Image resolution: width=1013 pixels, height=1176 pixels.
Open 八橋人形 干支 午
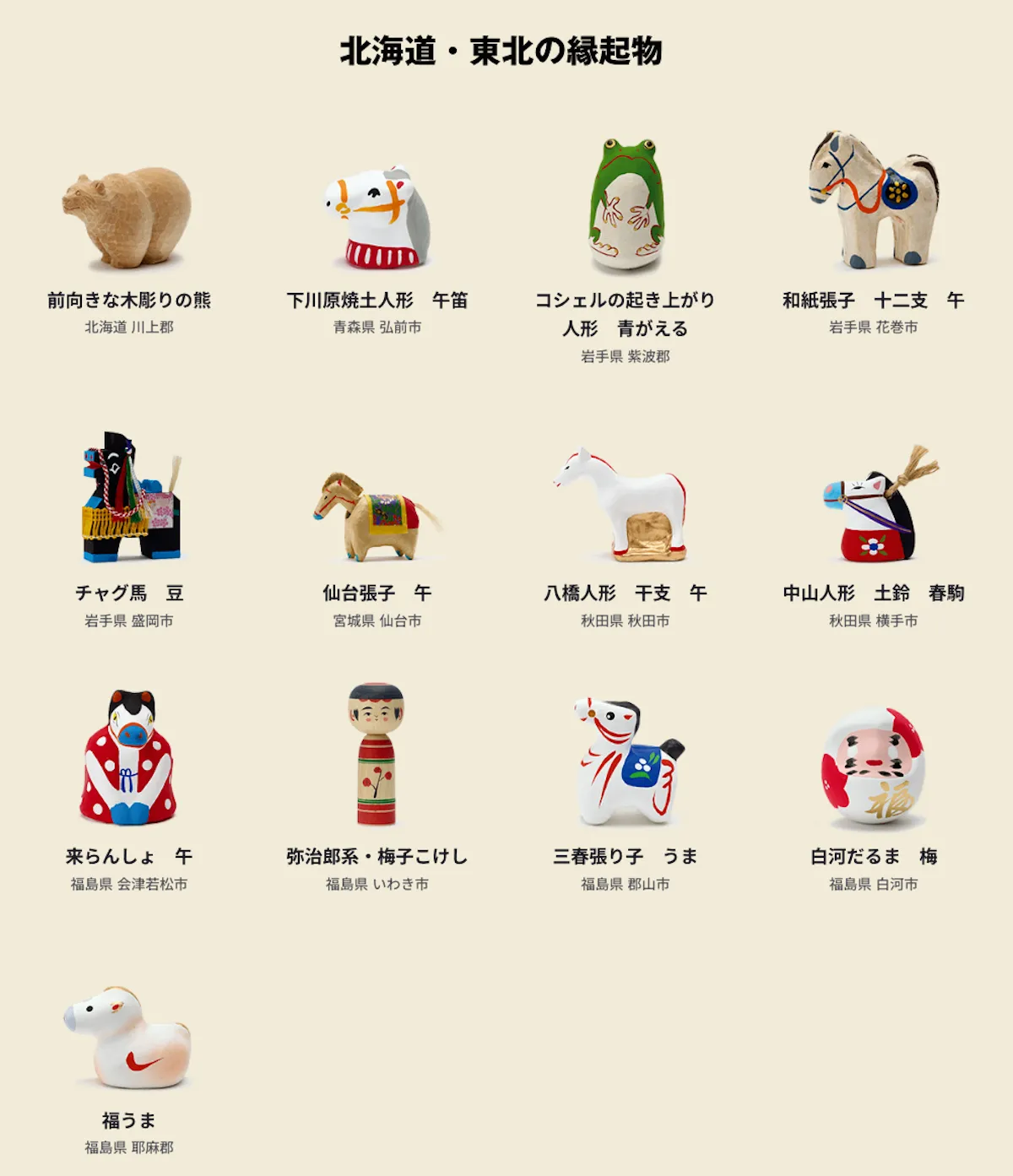[x=625, y=505]
